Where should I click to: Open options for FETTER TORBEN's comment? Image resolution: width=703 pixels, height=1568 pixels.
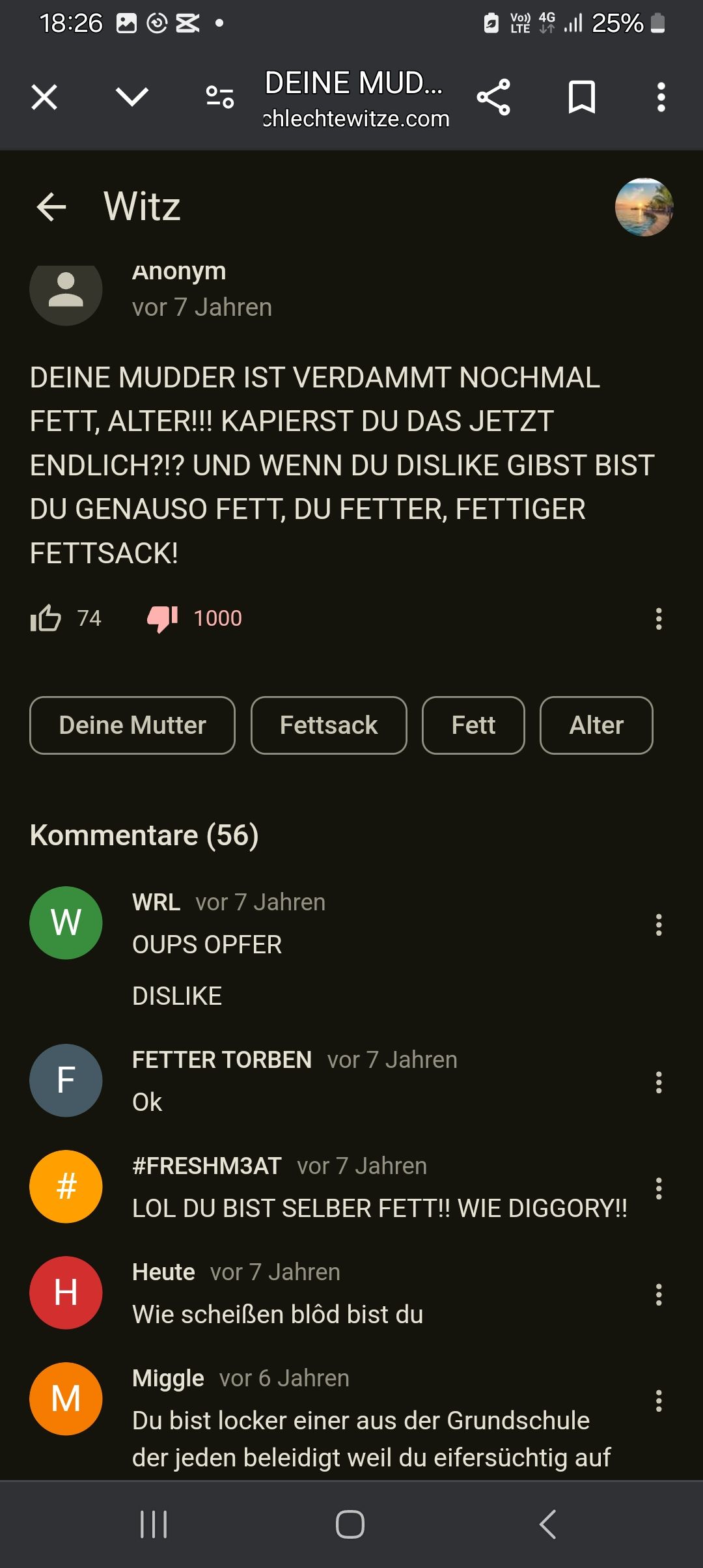click(659, 1082)
